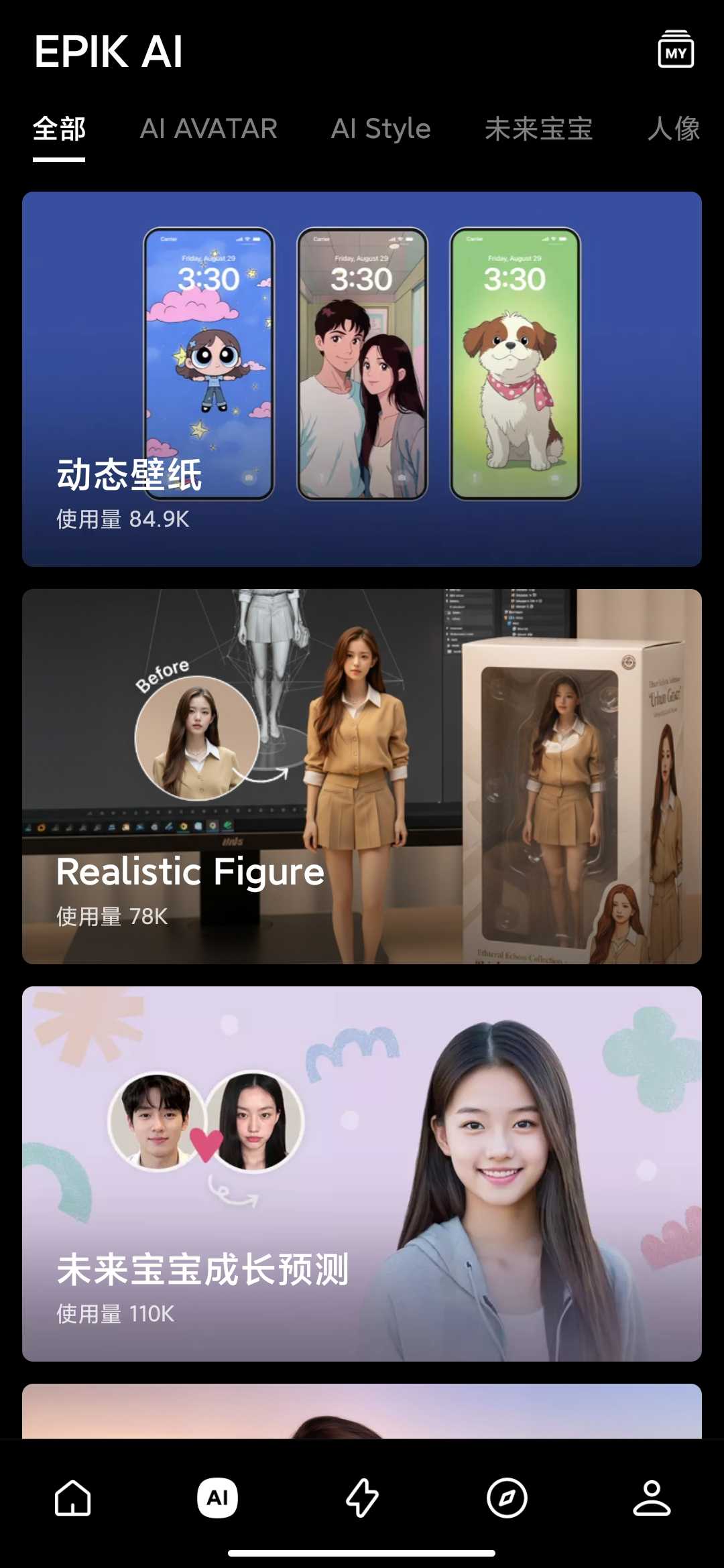Open the 动态壁纸 card

[362, 379]
